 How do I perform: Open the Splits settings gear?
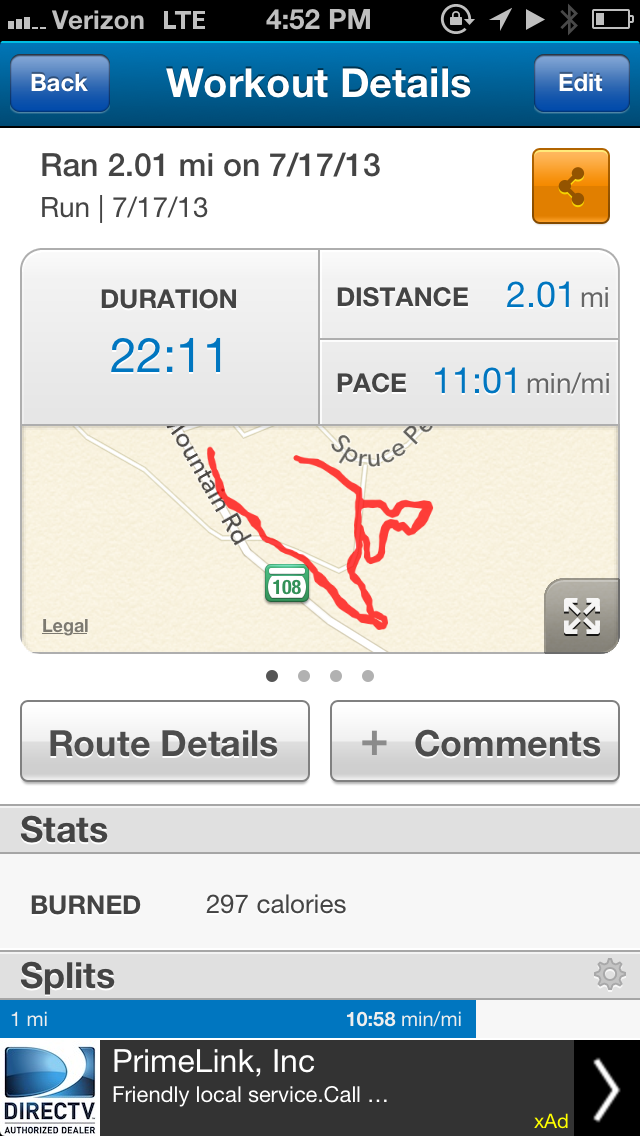(609, 974)
